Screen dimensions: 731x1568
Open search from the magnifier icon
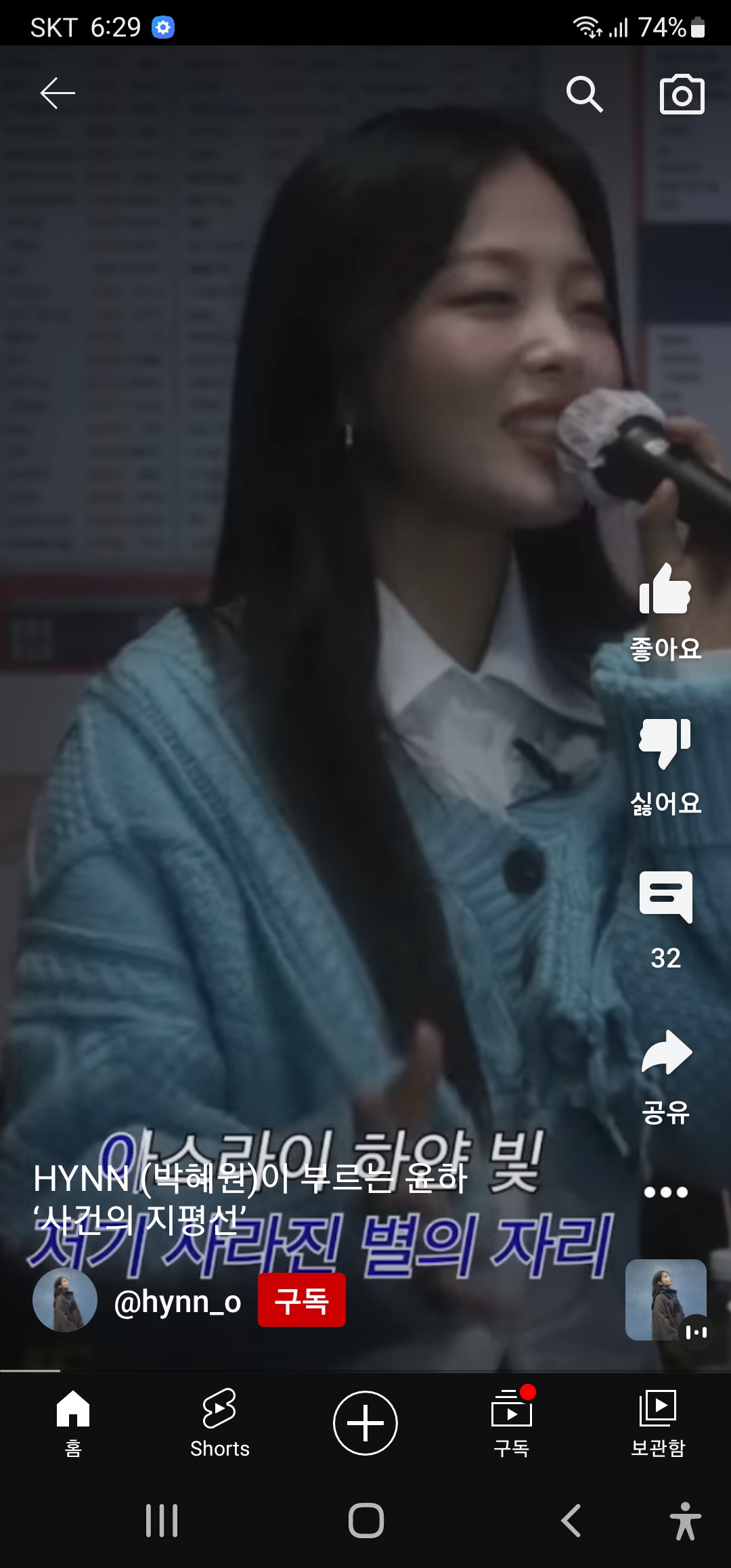(x=584, y=93)
